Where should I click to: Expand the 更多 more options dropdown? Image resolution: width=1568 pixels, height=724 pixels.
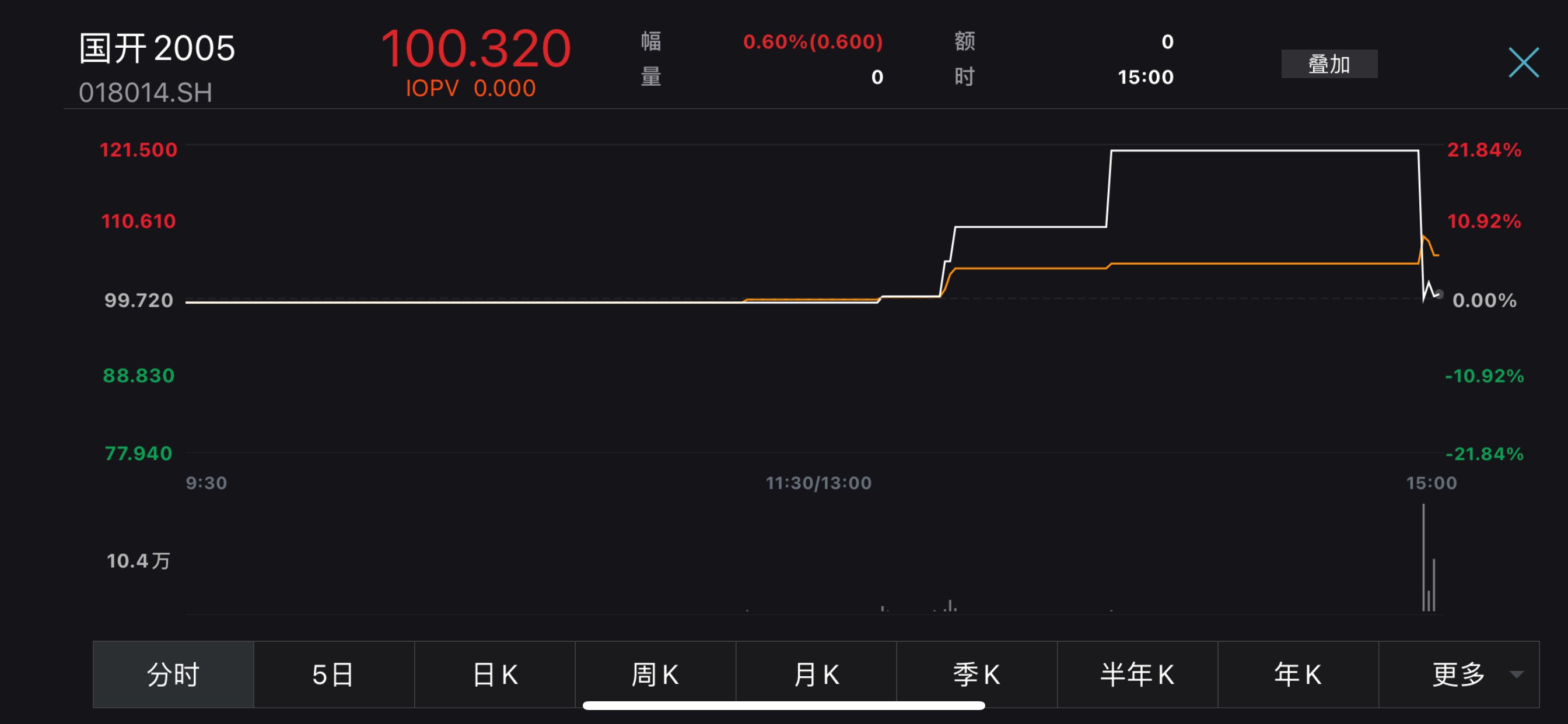(x=1467, y=674)
